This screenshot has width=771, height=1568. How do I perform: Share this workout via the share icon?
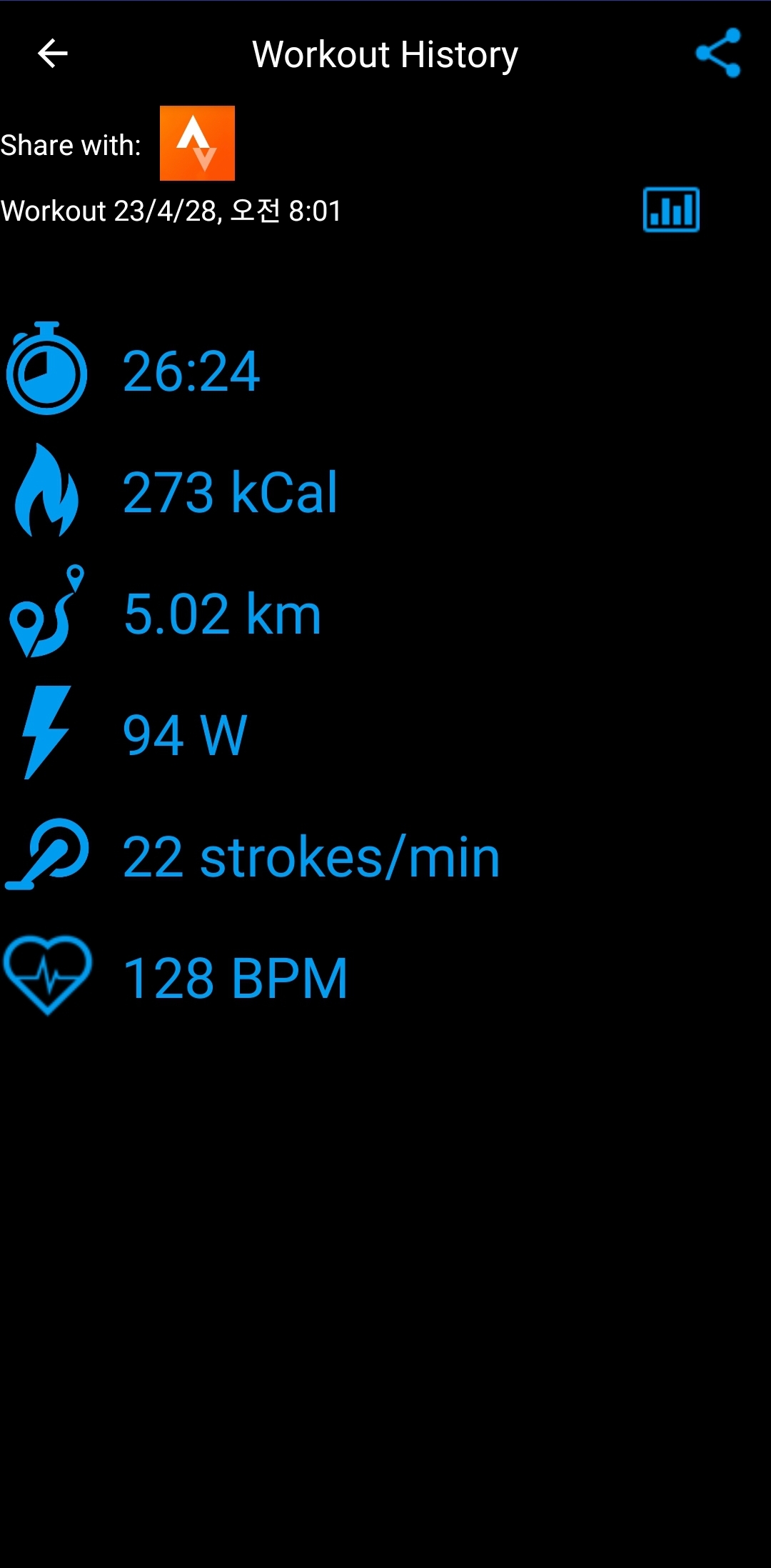point(718,53)
